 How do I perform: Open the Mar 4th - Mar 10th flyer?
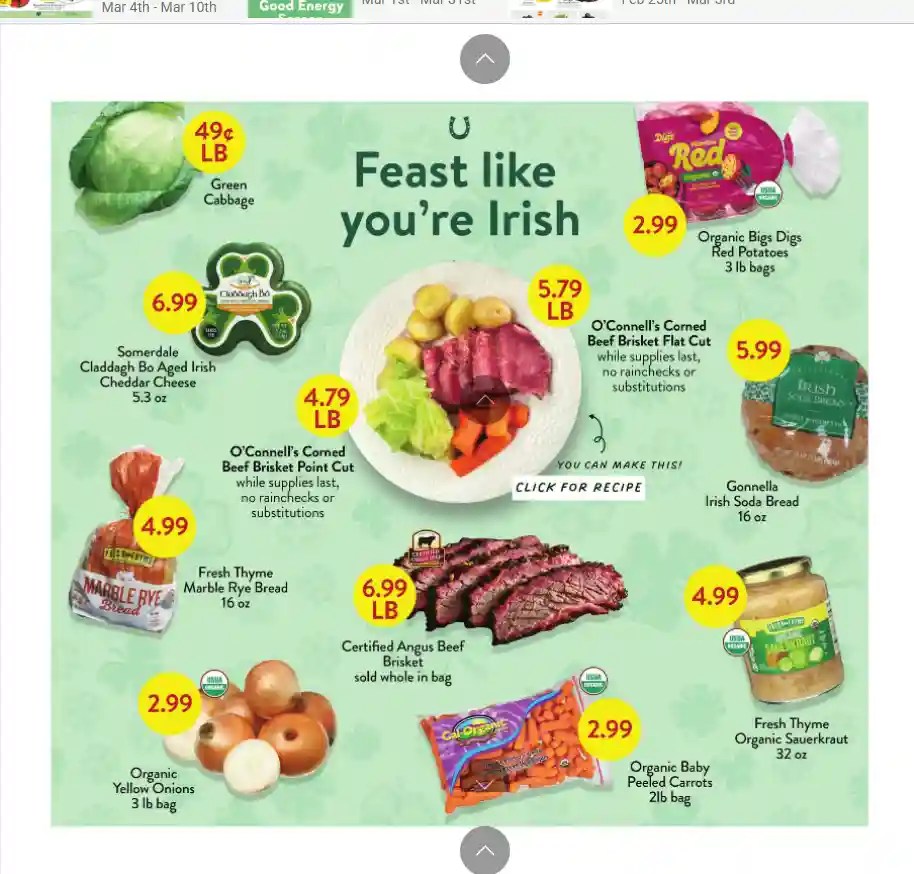pyautogui.click(x=158, y=7)
